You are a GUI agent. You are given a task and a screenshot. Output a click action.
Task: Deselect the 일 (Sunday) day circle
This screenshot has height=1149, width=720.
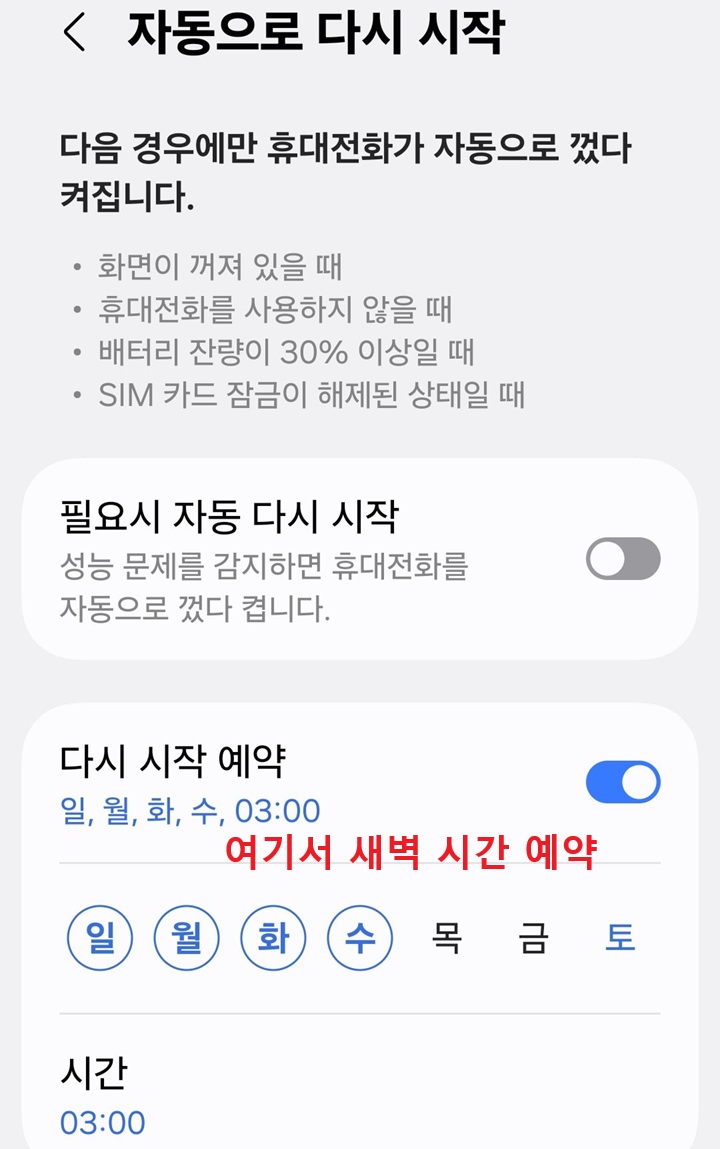tap(102, 937)
